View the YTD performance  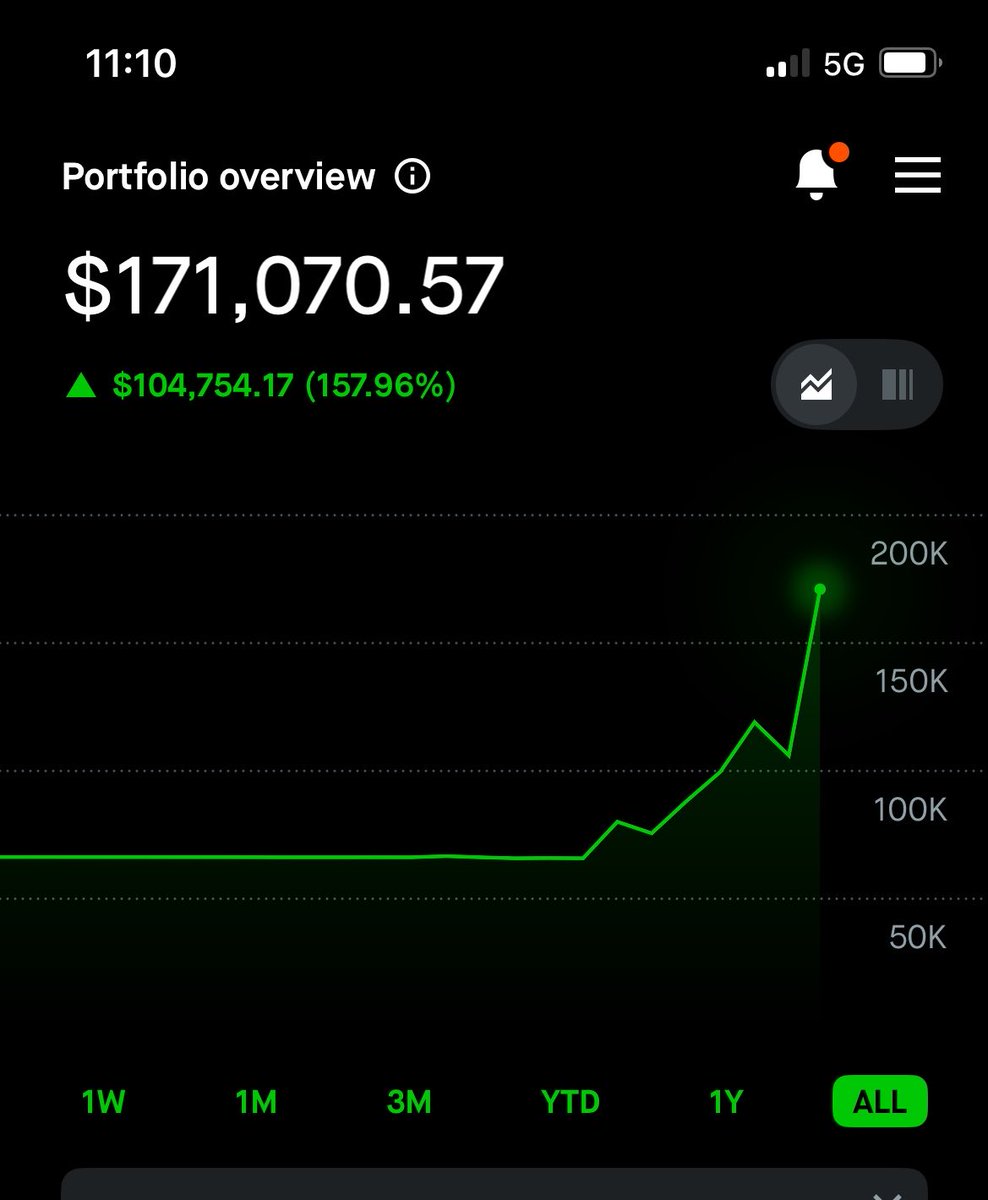tap(570, 1102)
